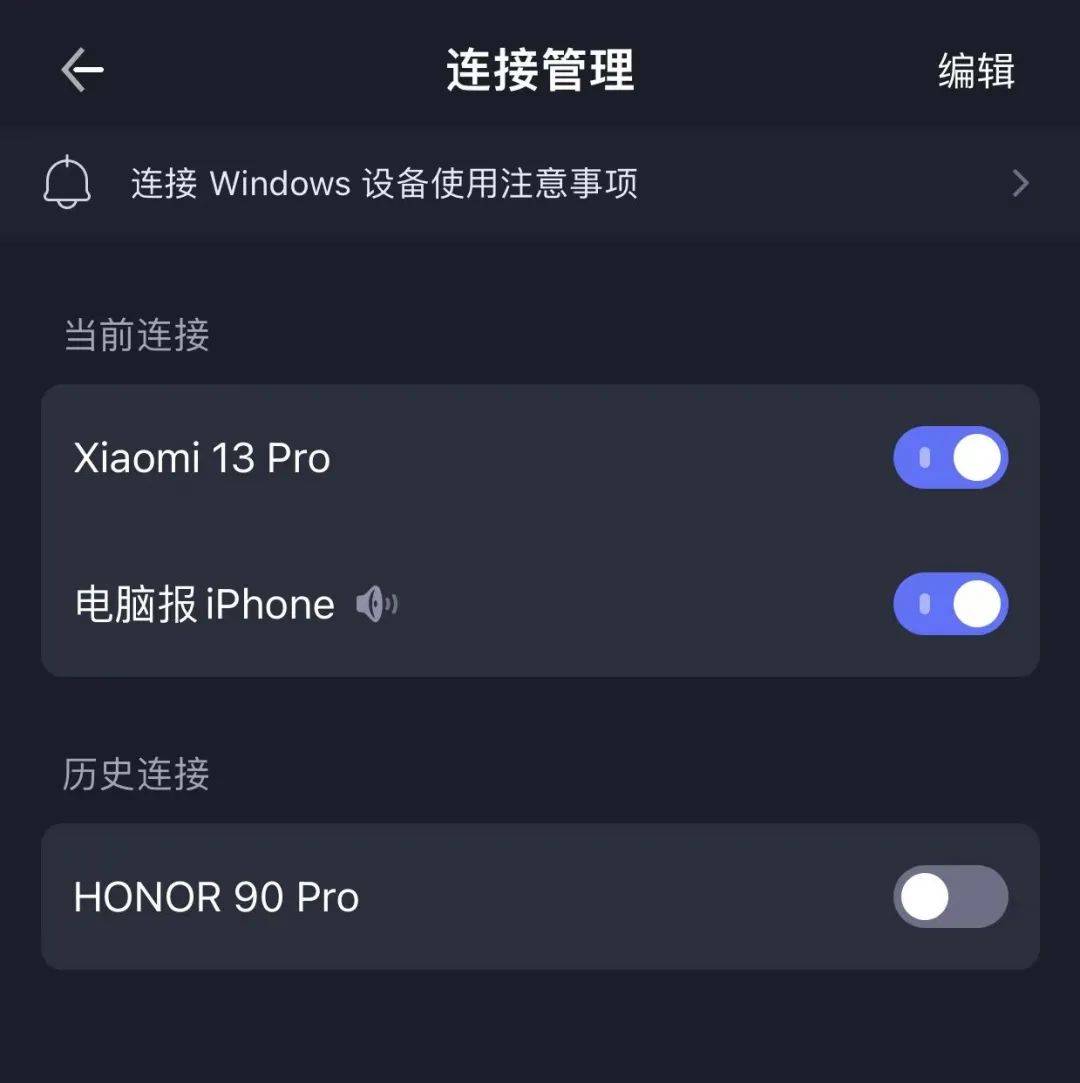Open the Windows 设备使用注意事项 link
1080x1083 pixels.
(x=385, y=182)
